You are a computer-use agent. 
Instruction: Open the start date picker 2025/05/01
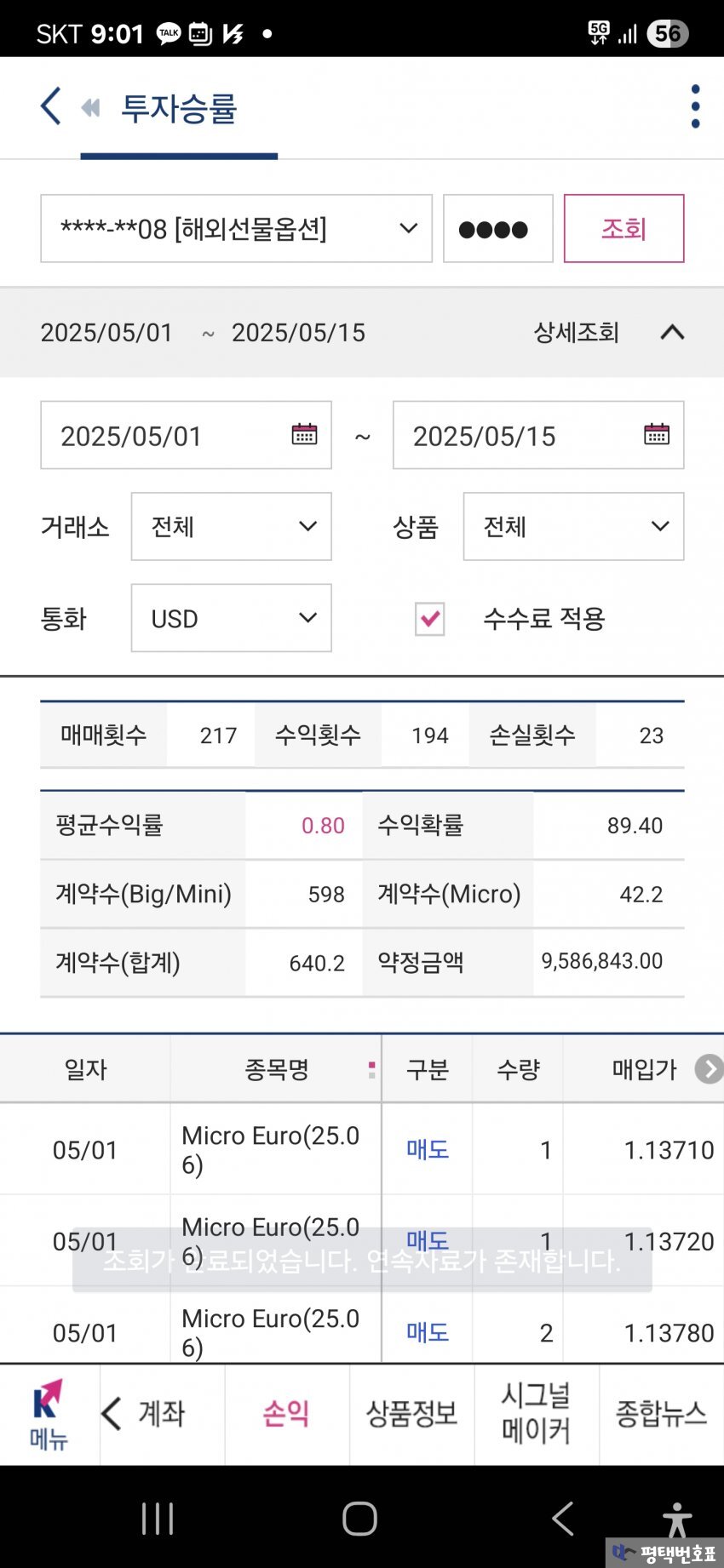186,435
